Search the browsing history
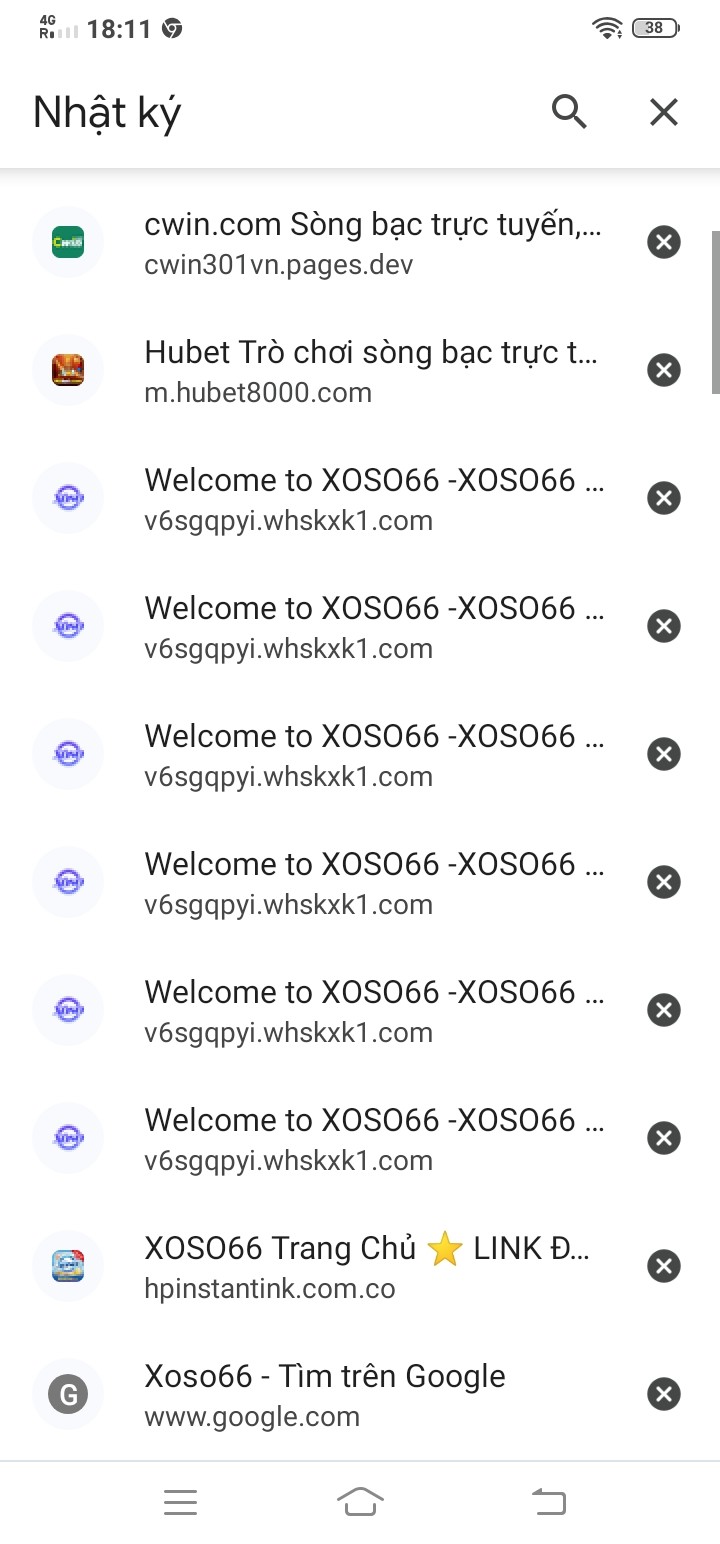720x1544 pixels. click(x=569, y=112)
